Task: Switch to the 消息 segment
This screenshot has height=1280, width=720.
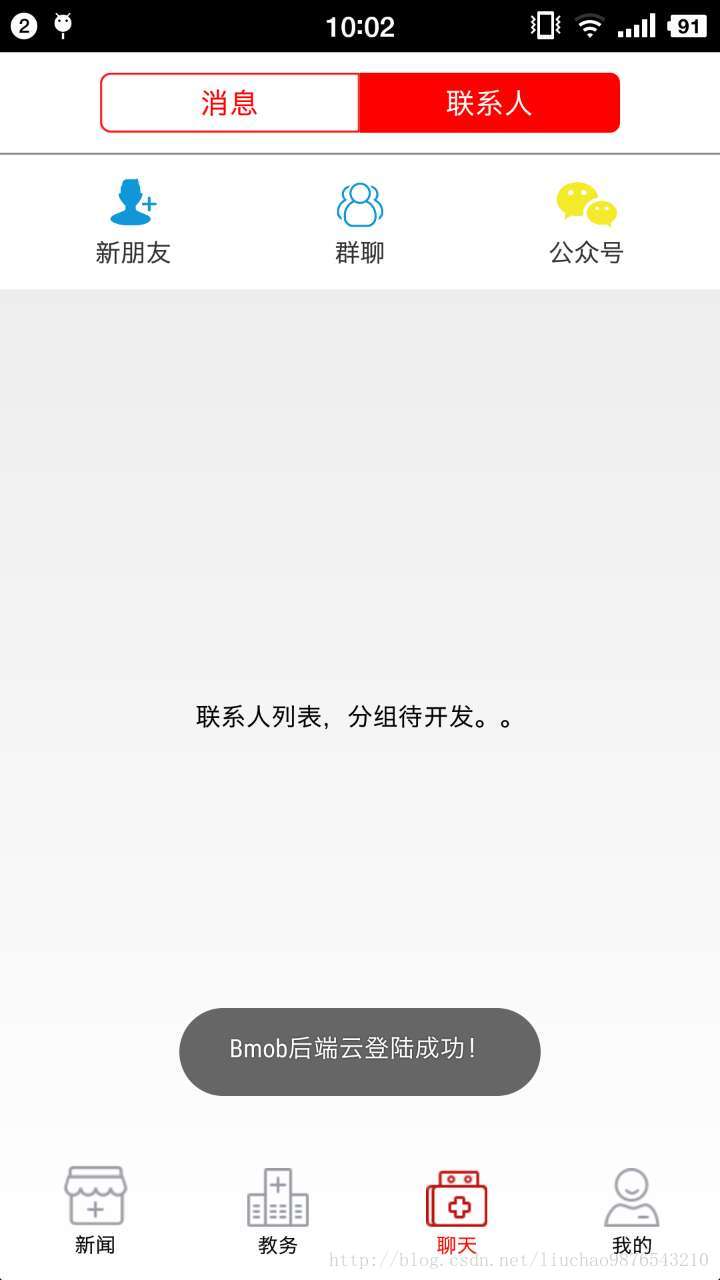Action: pos(230,102)
